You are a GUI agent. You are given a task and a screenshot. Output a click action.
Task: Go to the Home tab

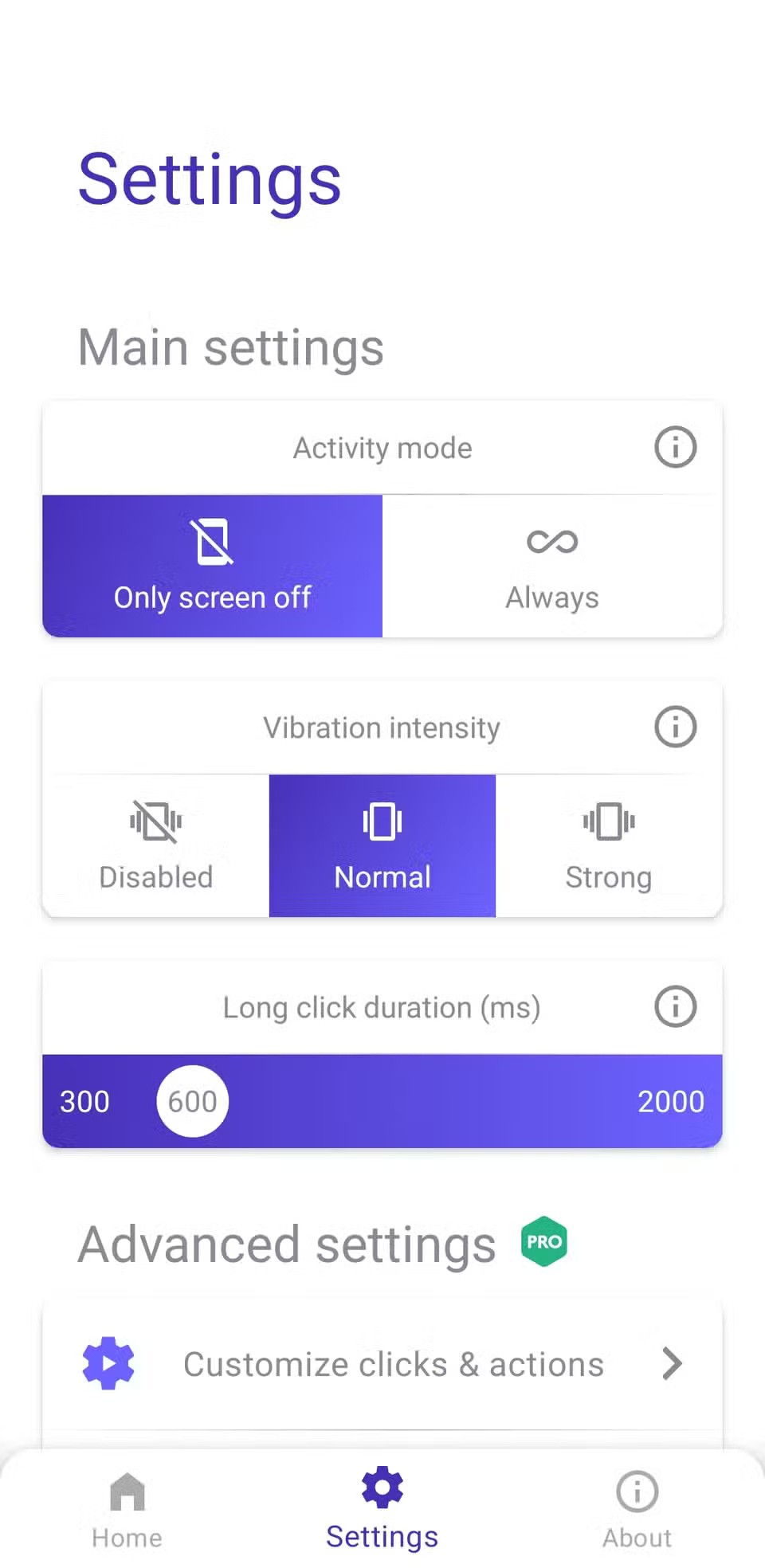(127, 1509)
